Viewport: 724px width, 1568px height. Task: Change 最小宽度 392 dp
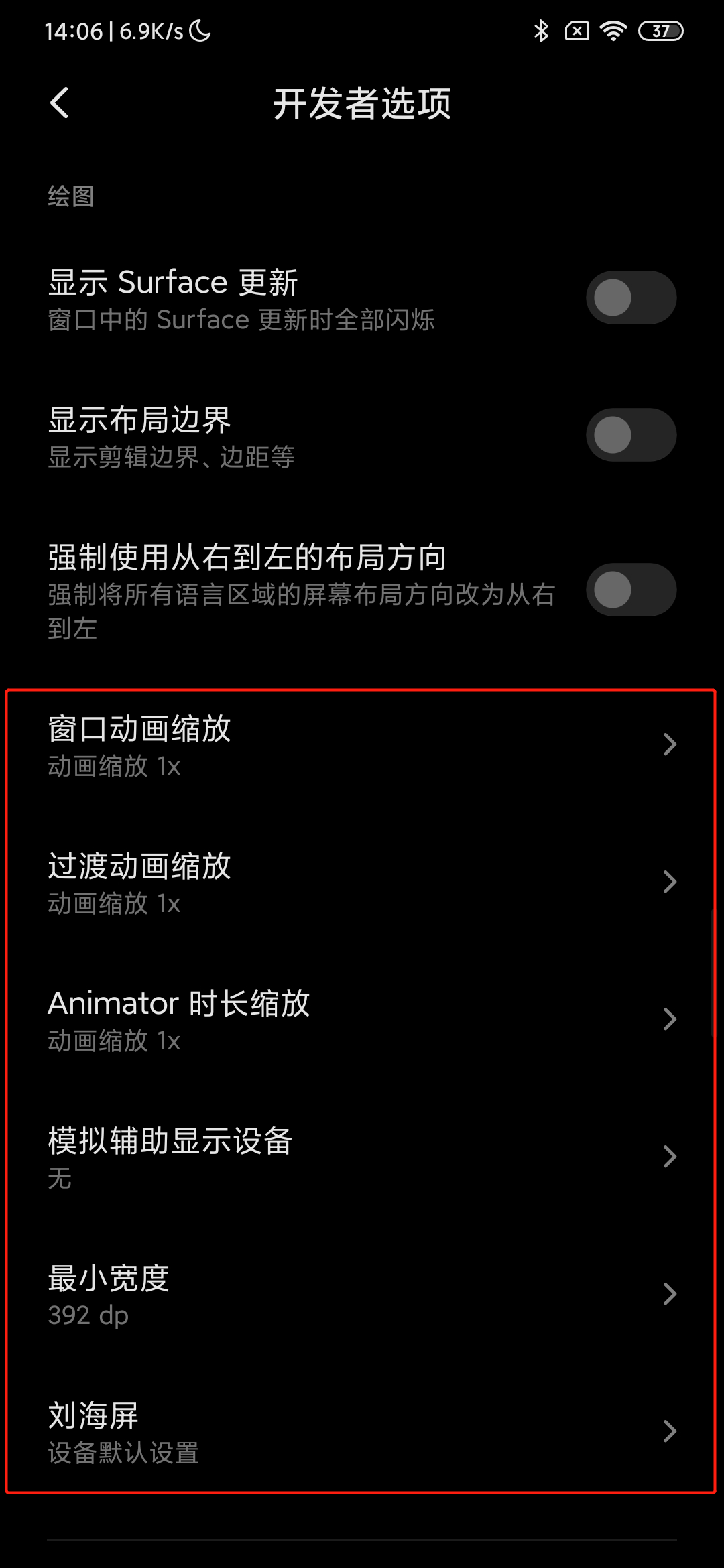point(362,1295)
